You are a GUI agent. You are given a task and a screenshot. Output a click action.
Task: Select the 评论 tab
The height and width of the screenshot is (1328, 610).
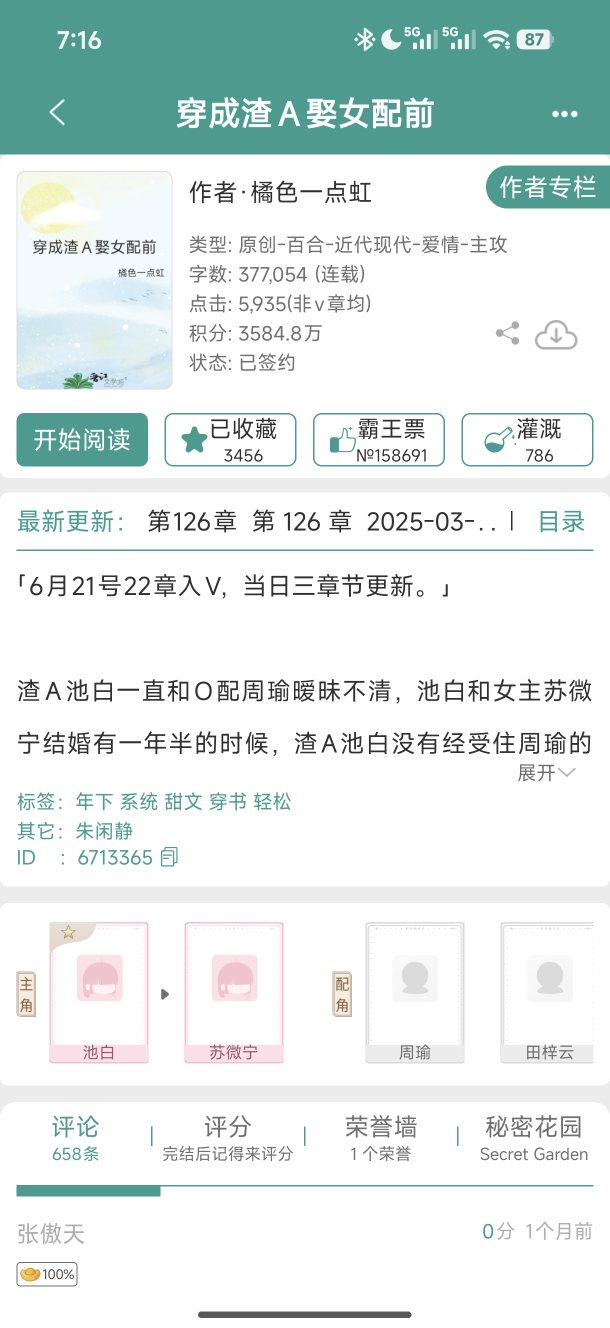75,1138
